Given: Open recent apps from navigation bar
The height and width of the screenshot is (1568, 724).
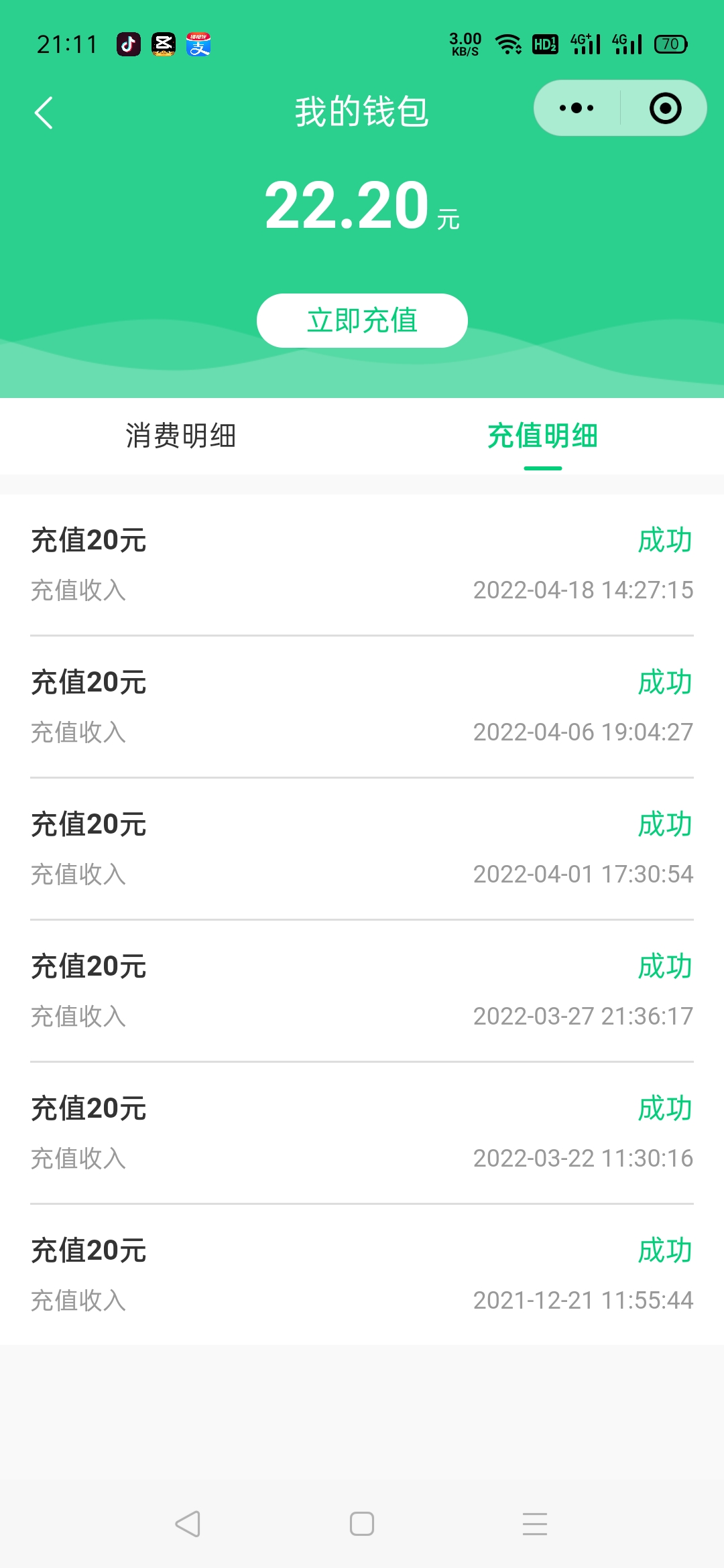Looking at the screenshot, I should coord(535,1524).
